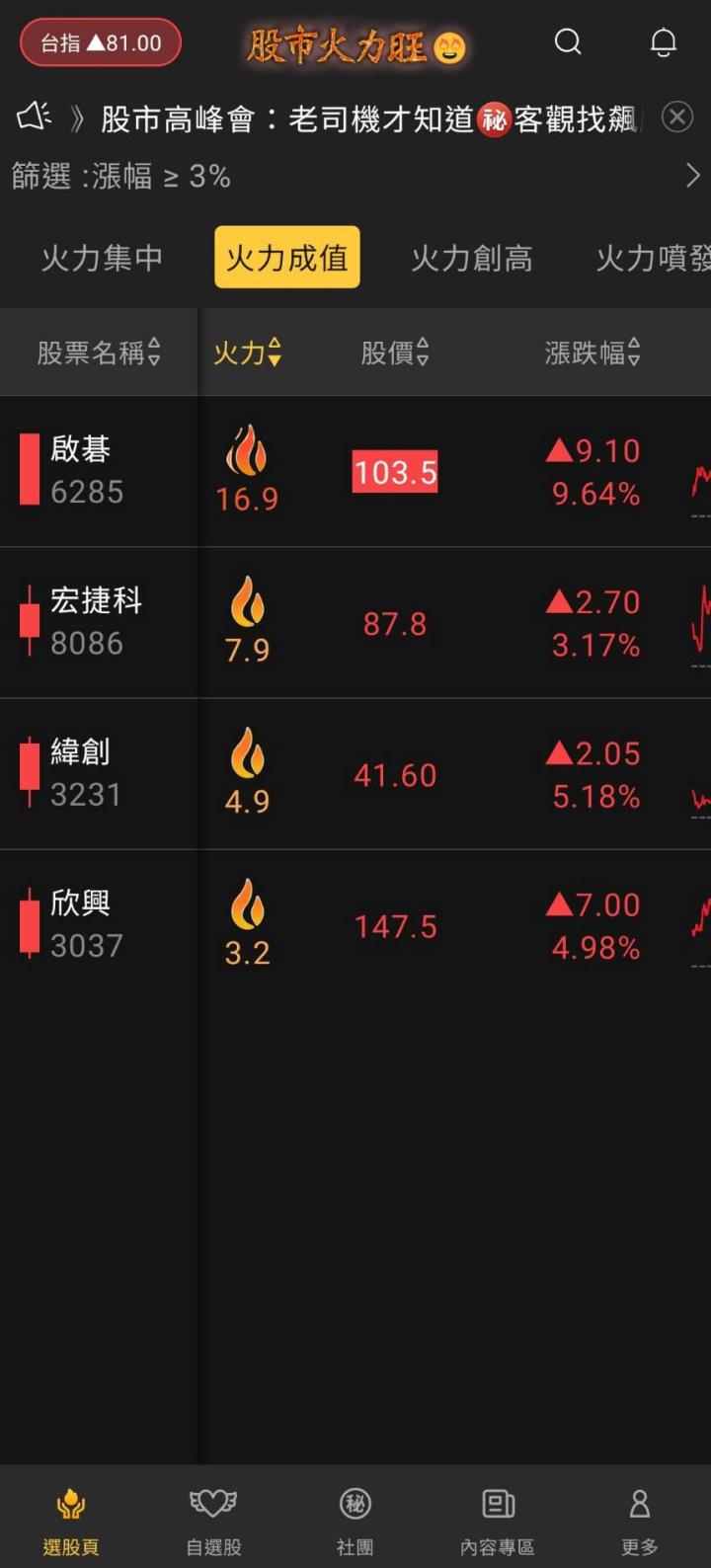Expand the 篩選 filter settings chevron
711x1568 pixels.
(692, 175)
